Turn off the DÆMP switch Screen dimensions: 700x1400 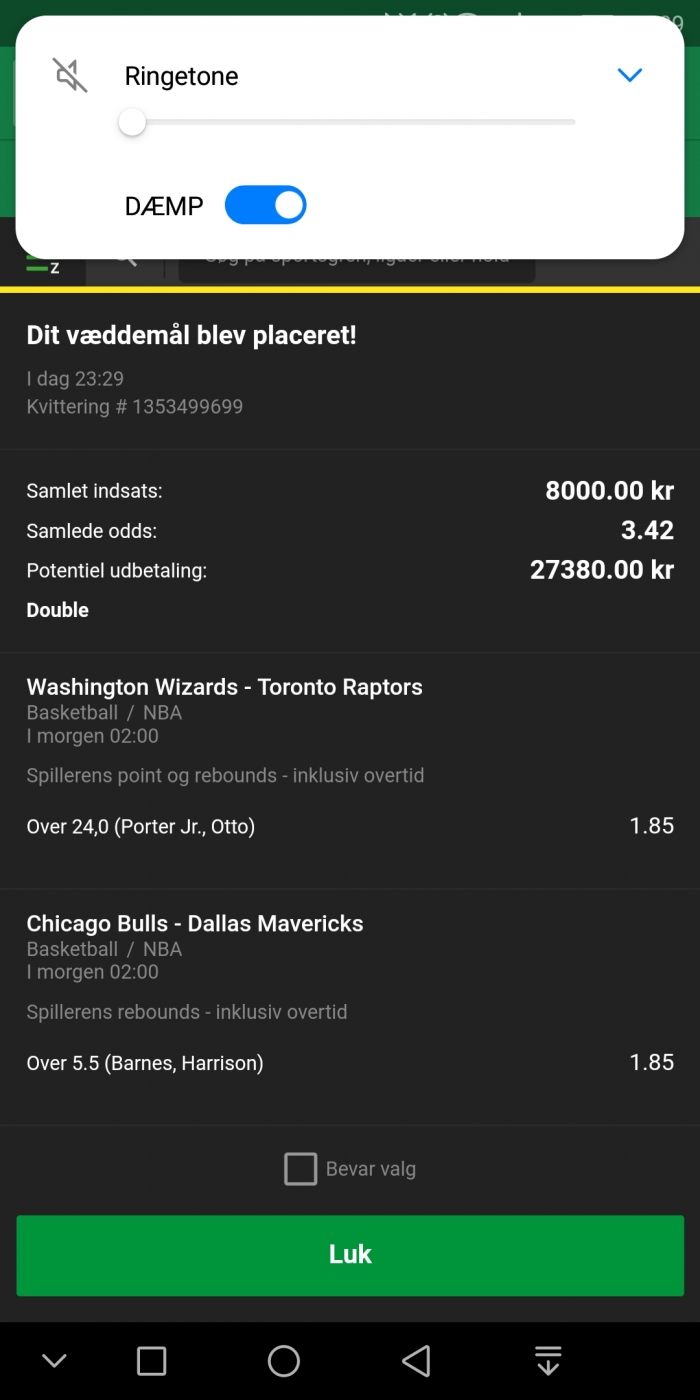[x=265, y=205]
